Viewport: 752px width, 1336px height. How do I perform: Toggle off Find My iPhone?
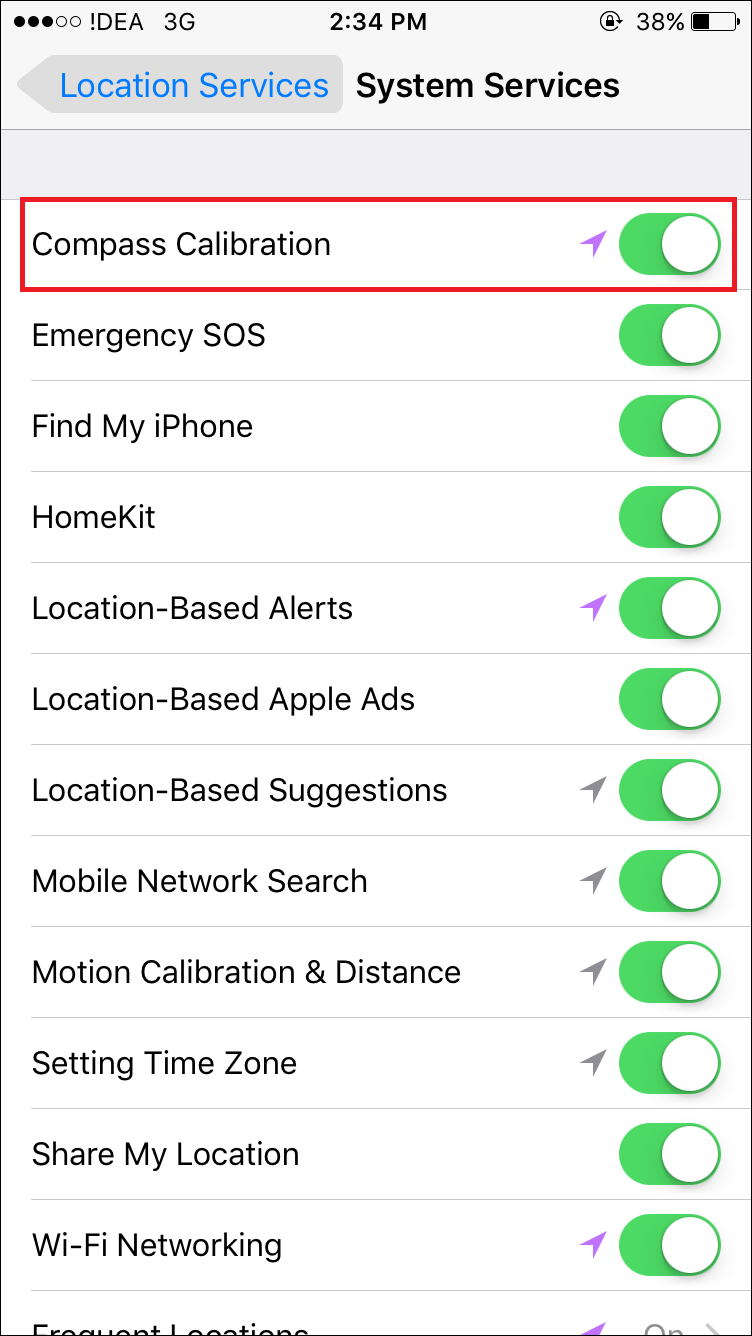pyautogui.click(x=669, y=426)
